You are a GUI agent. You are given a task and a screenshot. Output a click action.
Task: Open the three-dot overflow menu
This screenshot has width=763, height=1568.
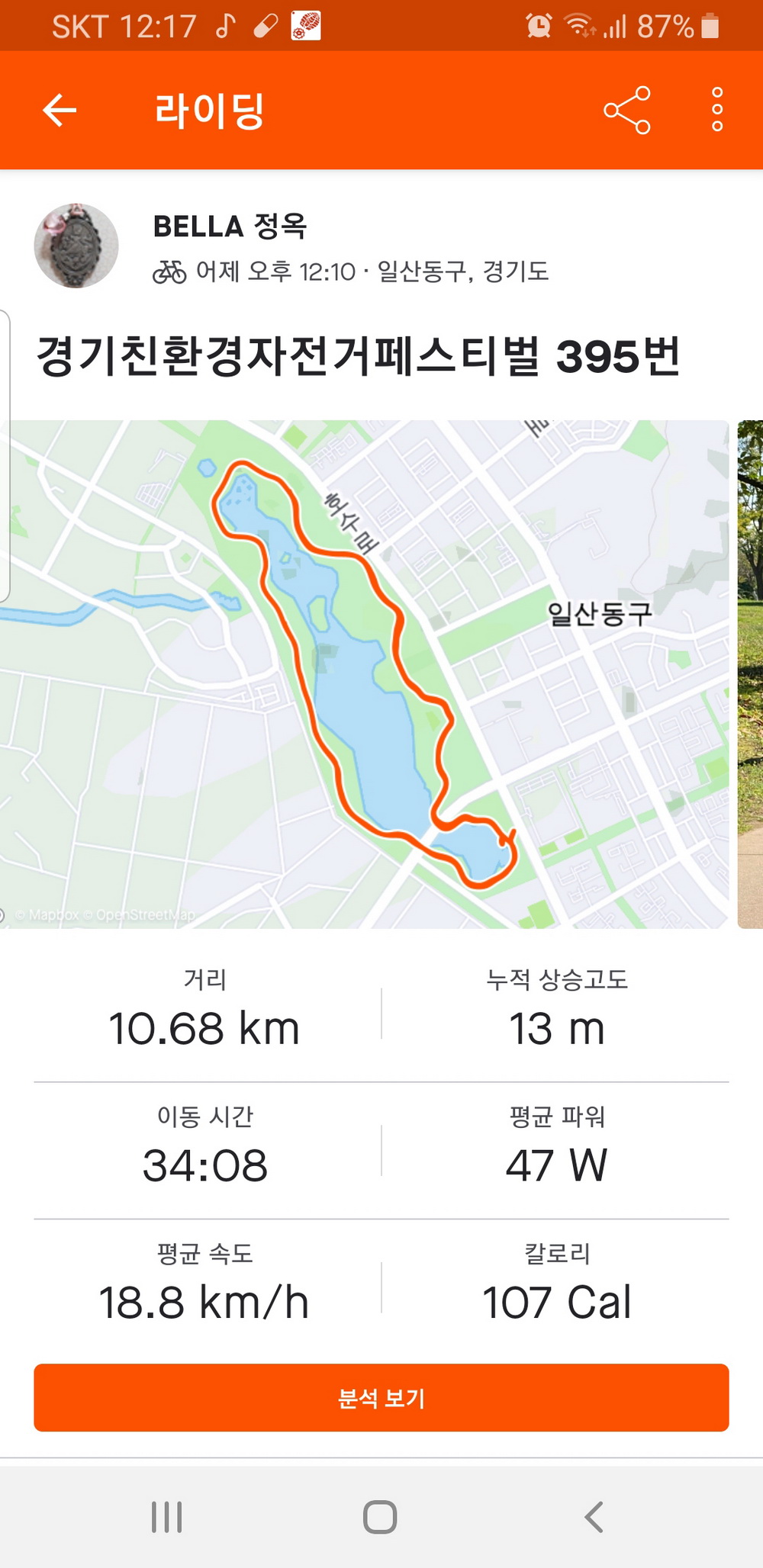[x=716, y=110]
